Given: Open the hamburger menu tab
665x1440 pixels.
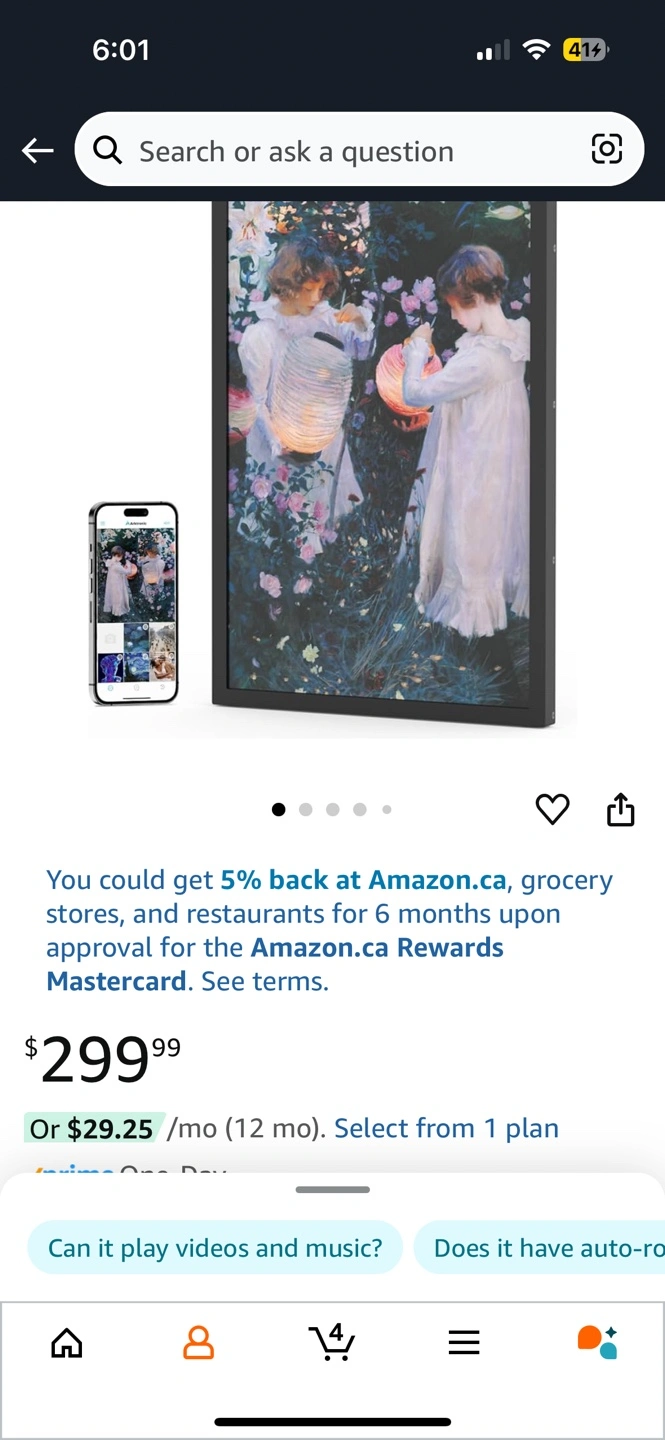Looking at the screenshot, I should (464, 1342).
